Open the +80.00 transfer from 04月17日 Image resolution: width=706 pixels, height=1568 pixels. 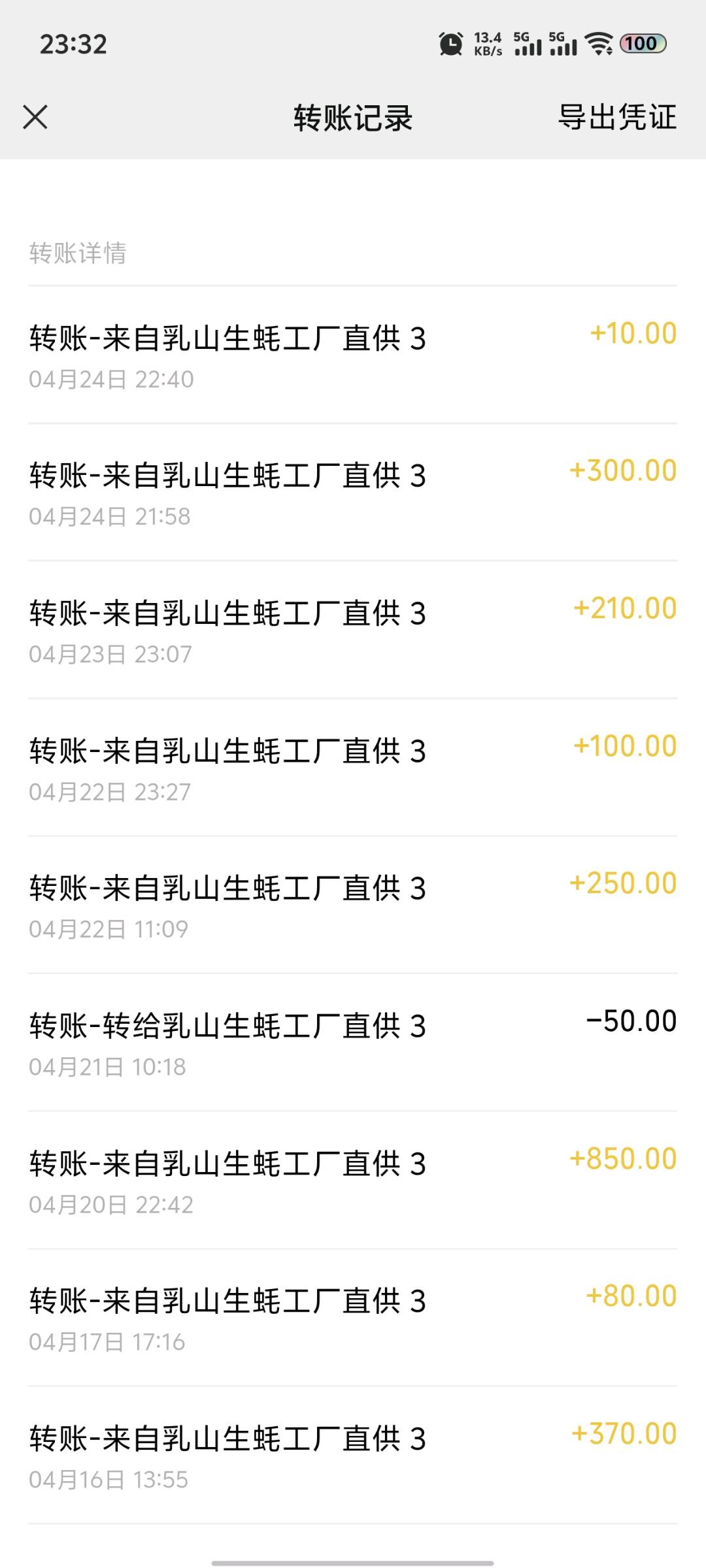353,1318
